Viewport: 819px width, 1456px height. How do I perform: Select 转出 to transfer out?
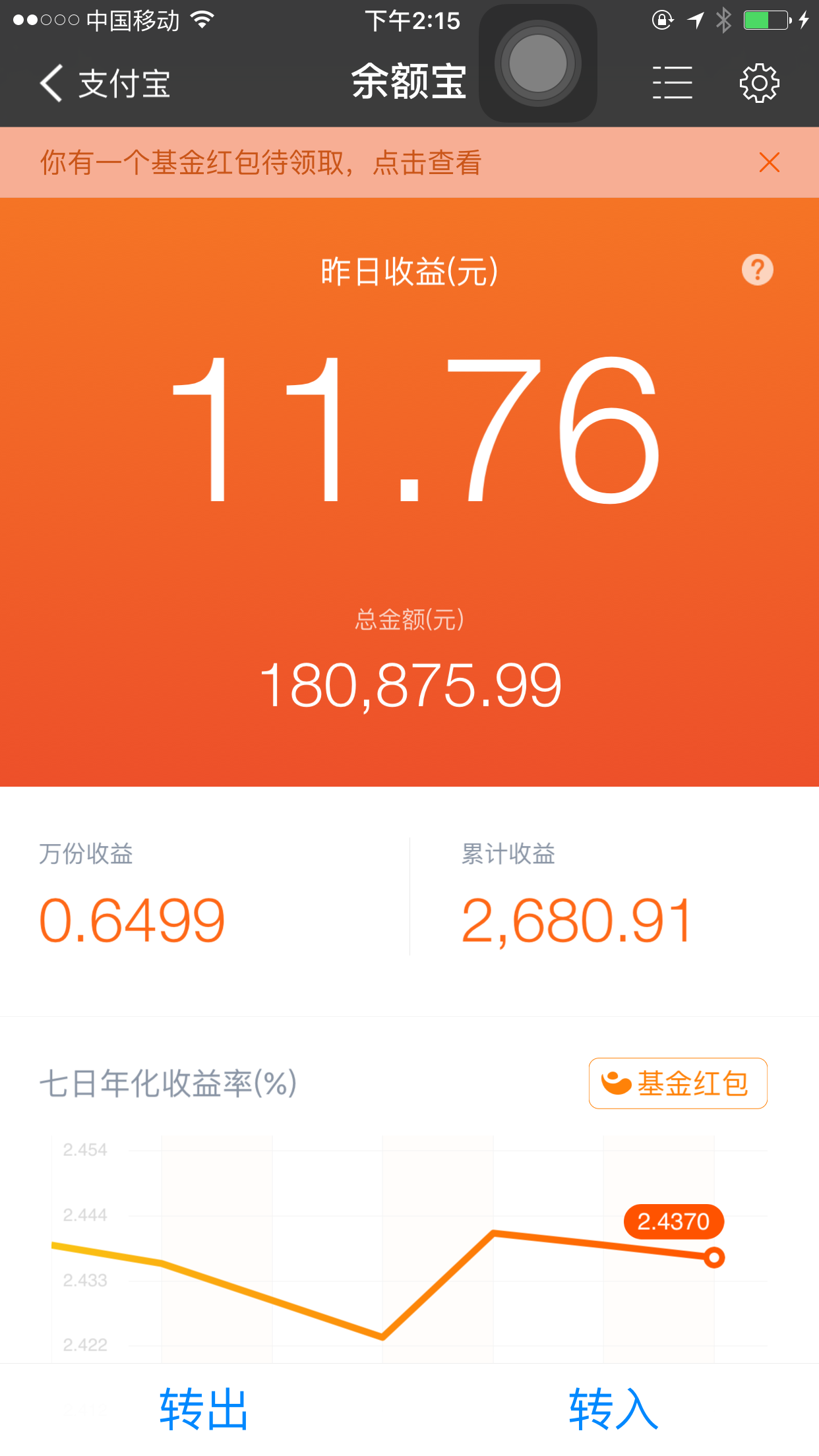click(204, 1409)
